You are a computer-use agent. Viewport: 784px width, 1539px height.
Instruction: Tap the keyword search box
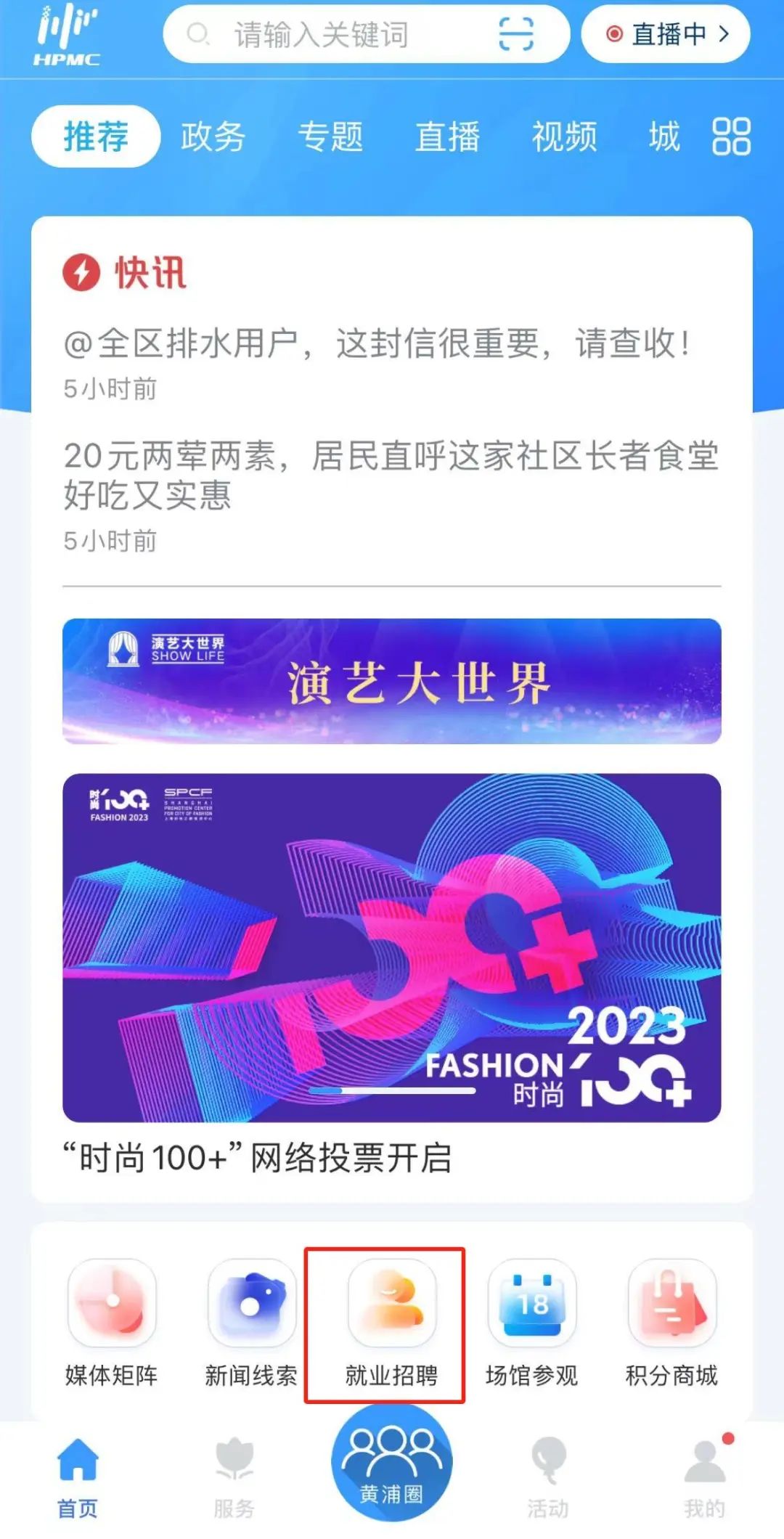click(327, 34)
